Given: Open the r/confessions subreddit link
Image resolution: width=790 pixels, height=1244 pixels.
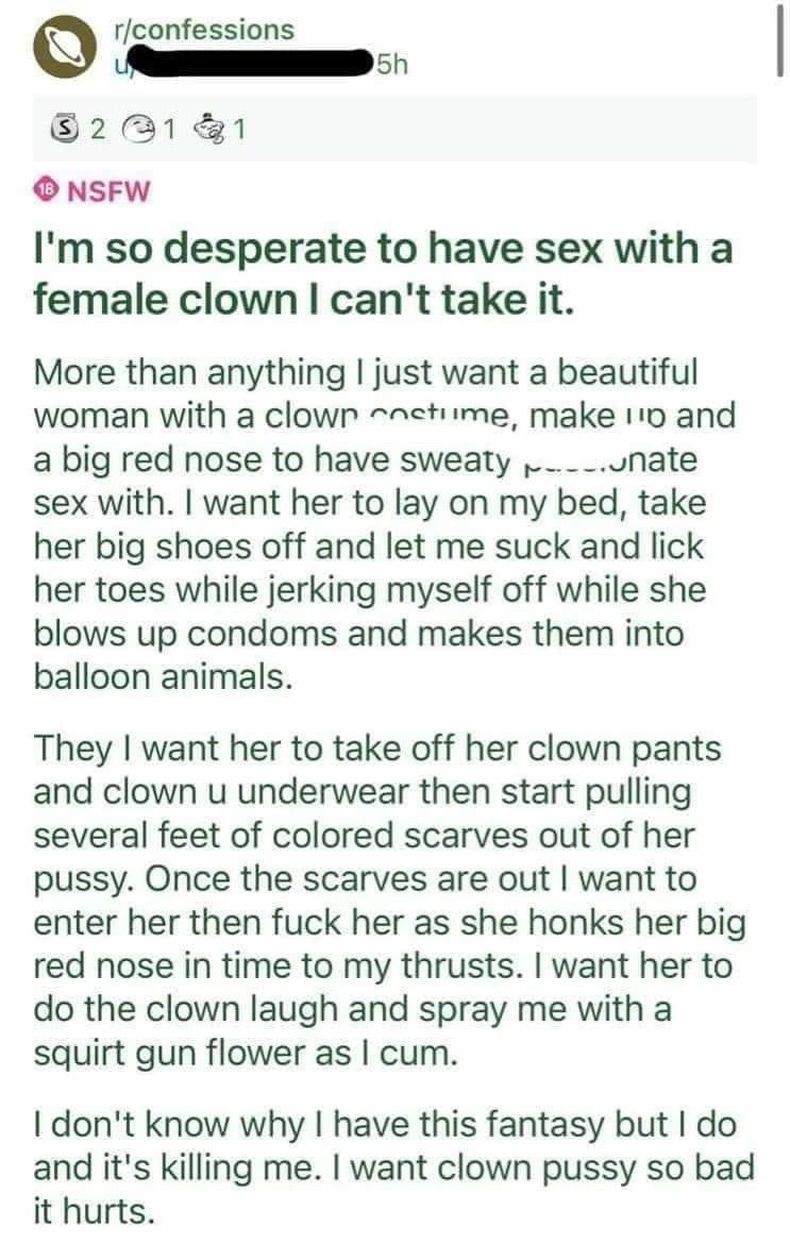Looking at the screenshot, I should point(204,30).
